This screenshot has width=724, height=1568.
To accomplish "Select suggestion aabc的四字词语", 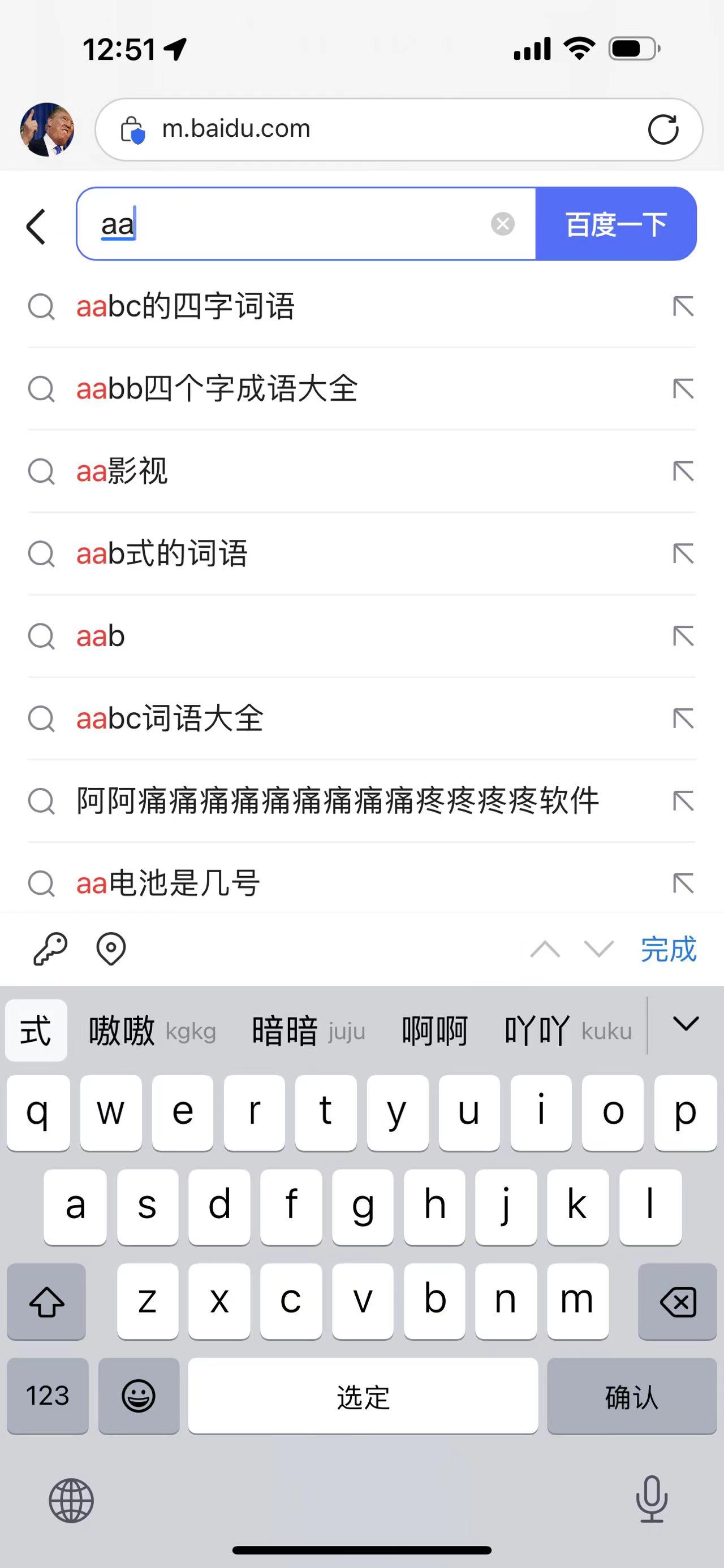I will point(186,306).
